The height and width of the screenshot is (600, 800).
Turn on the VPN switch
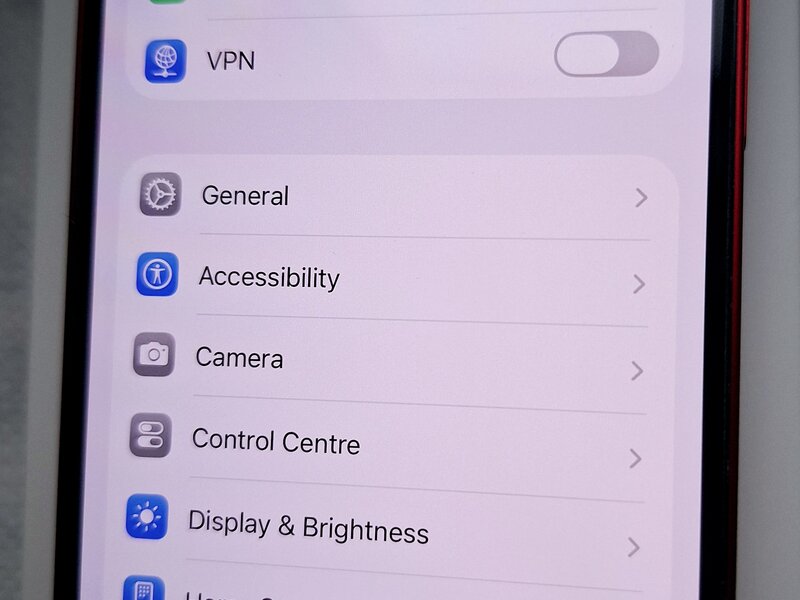(x=606, y=55)
